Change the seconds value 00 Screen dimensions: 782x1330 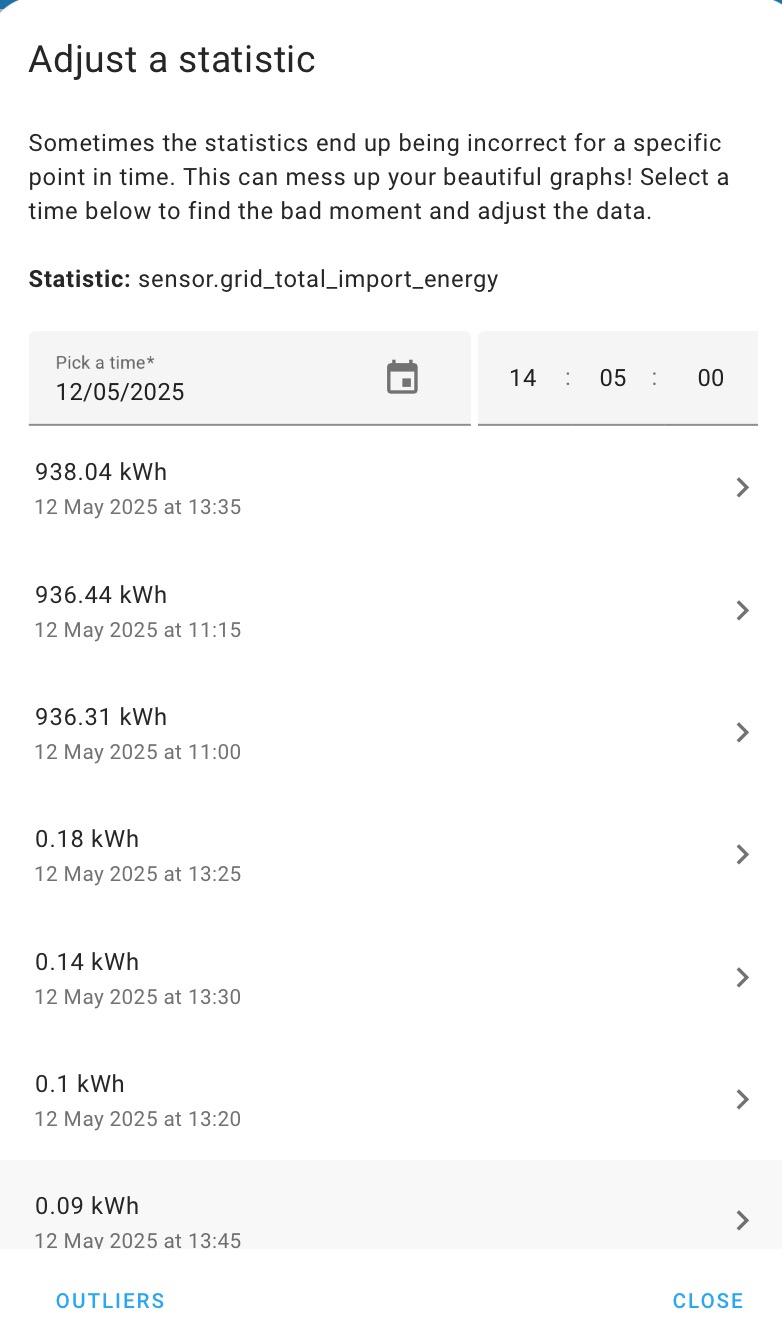pos(710,378)
